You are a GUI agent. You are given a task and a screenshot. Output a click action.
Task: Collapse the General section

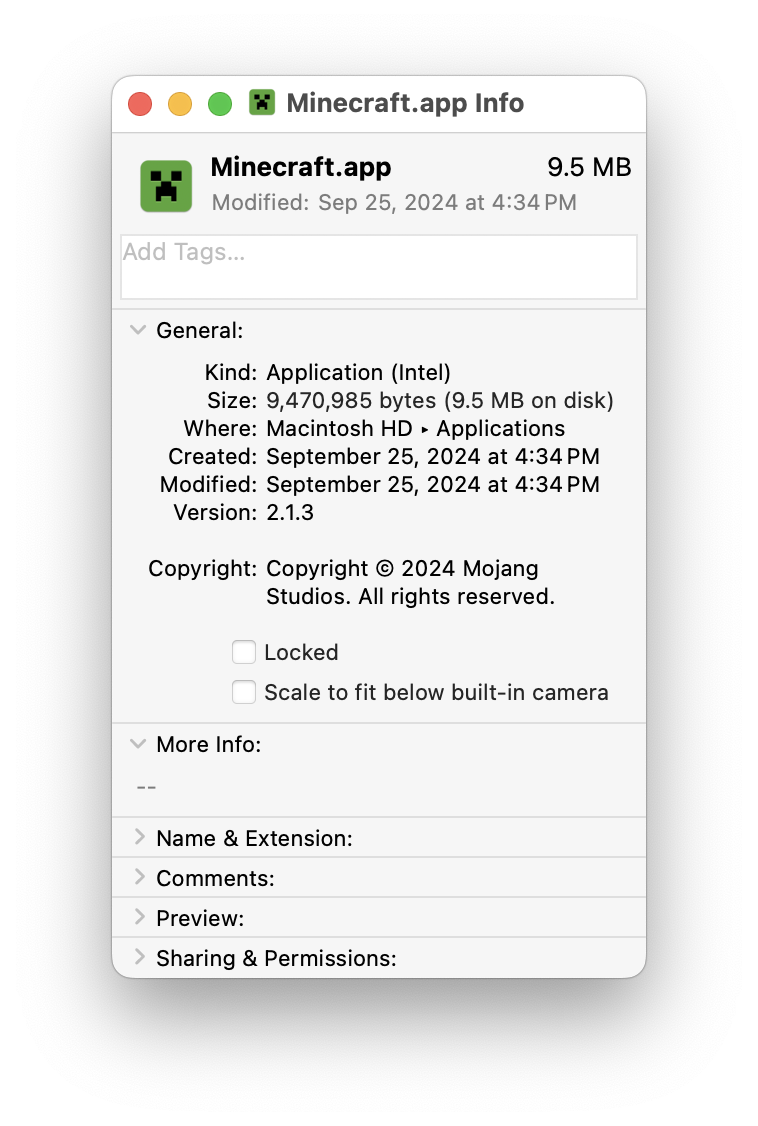coord(139,330)
